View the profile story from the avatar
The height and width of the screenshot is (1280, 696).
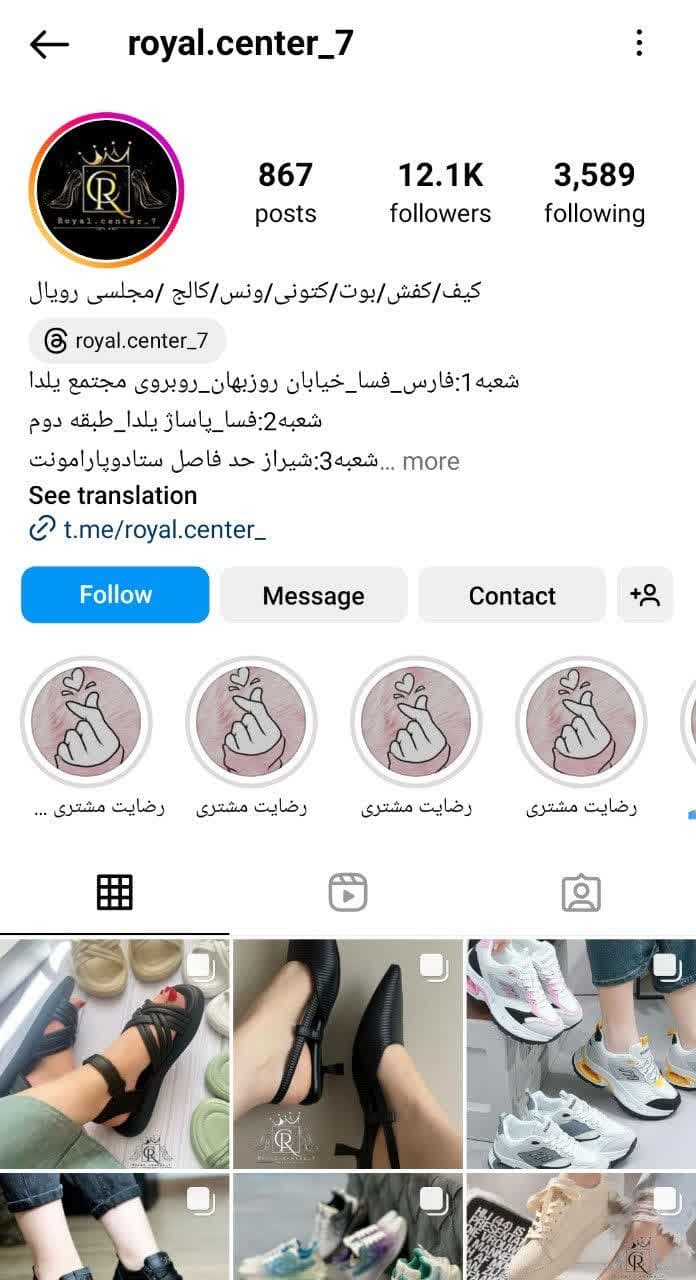click(106, 191)
